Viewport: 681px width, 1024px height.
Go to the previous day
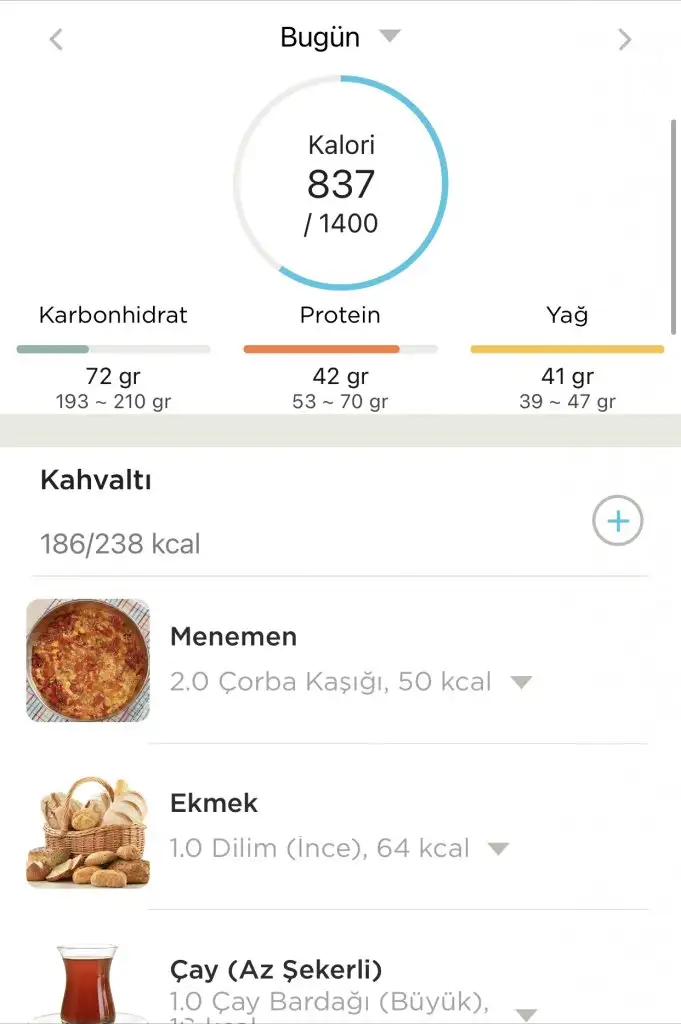coord(56,40)
